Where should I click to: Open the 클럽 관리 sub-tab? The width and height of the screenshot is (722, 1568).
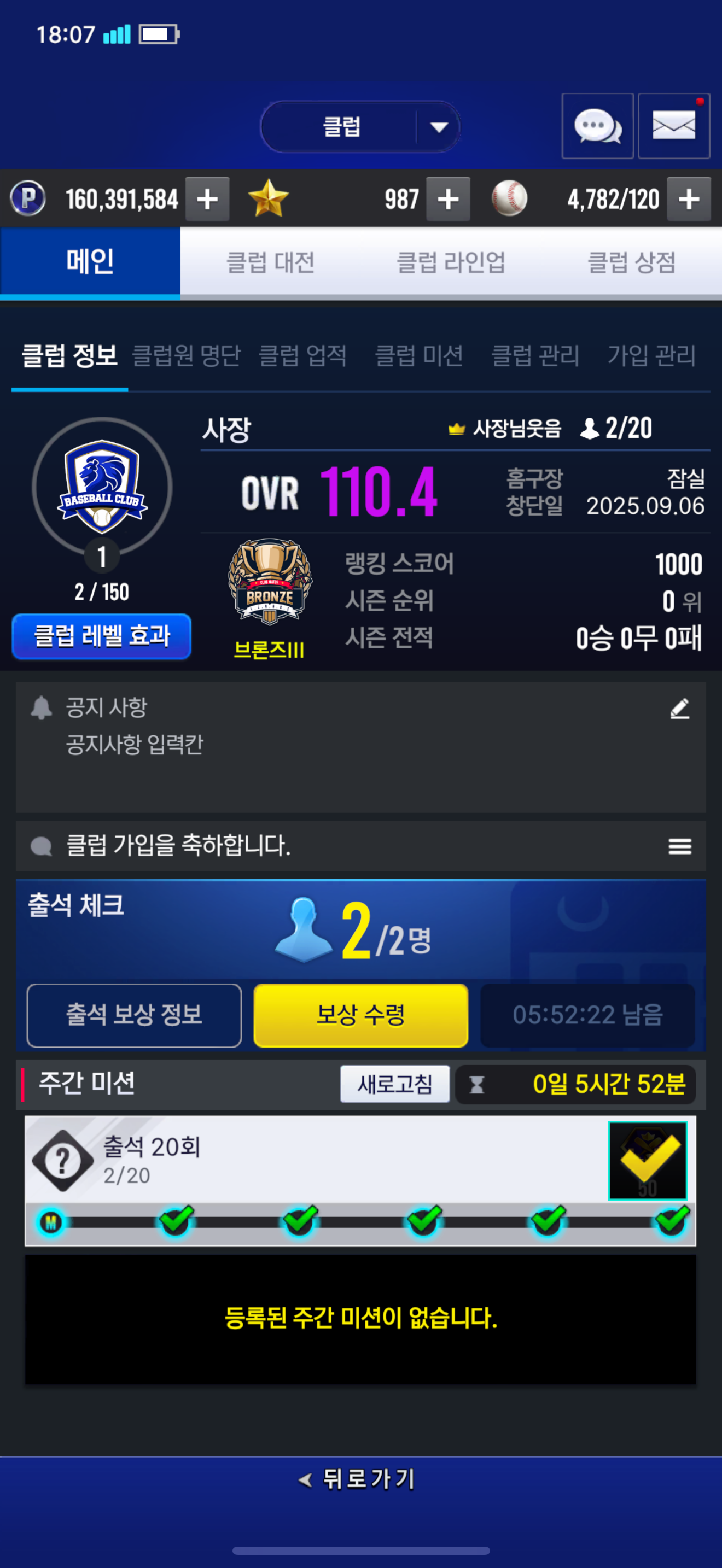pos(535,355)
